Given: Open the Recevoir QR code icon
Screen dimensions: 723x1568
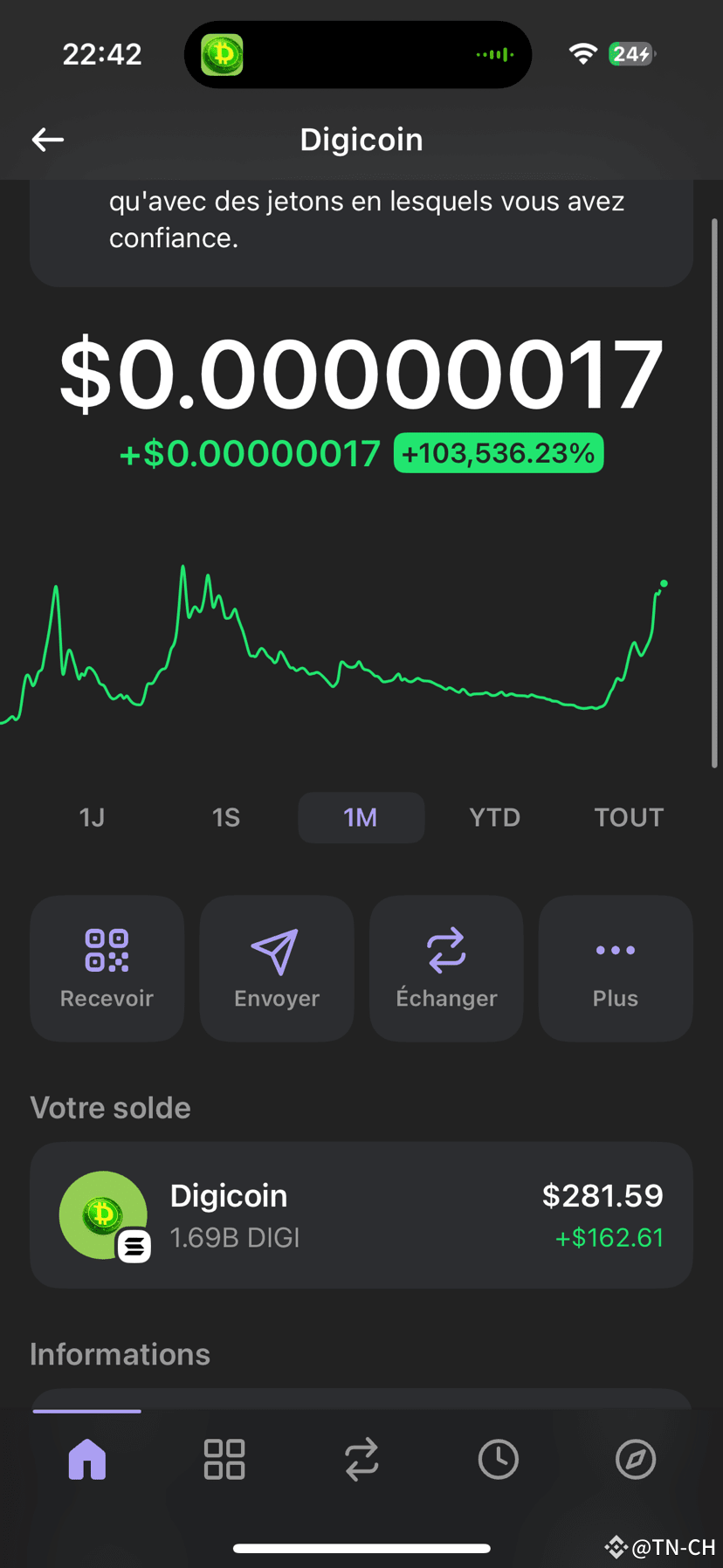Looking at the screenshot, I should pyautogui.click(x=107, y=950).
